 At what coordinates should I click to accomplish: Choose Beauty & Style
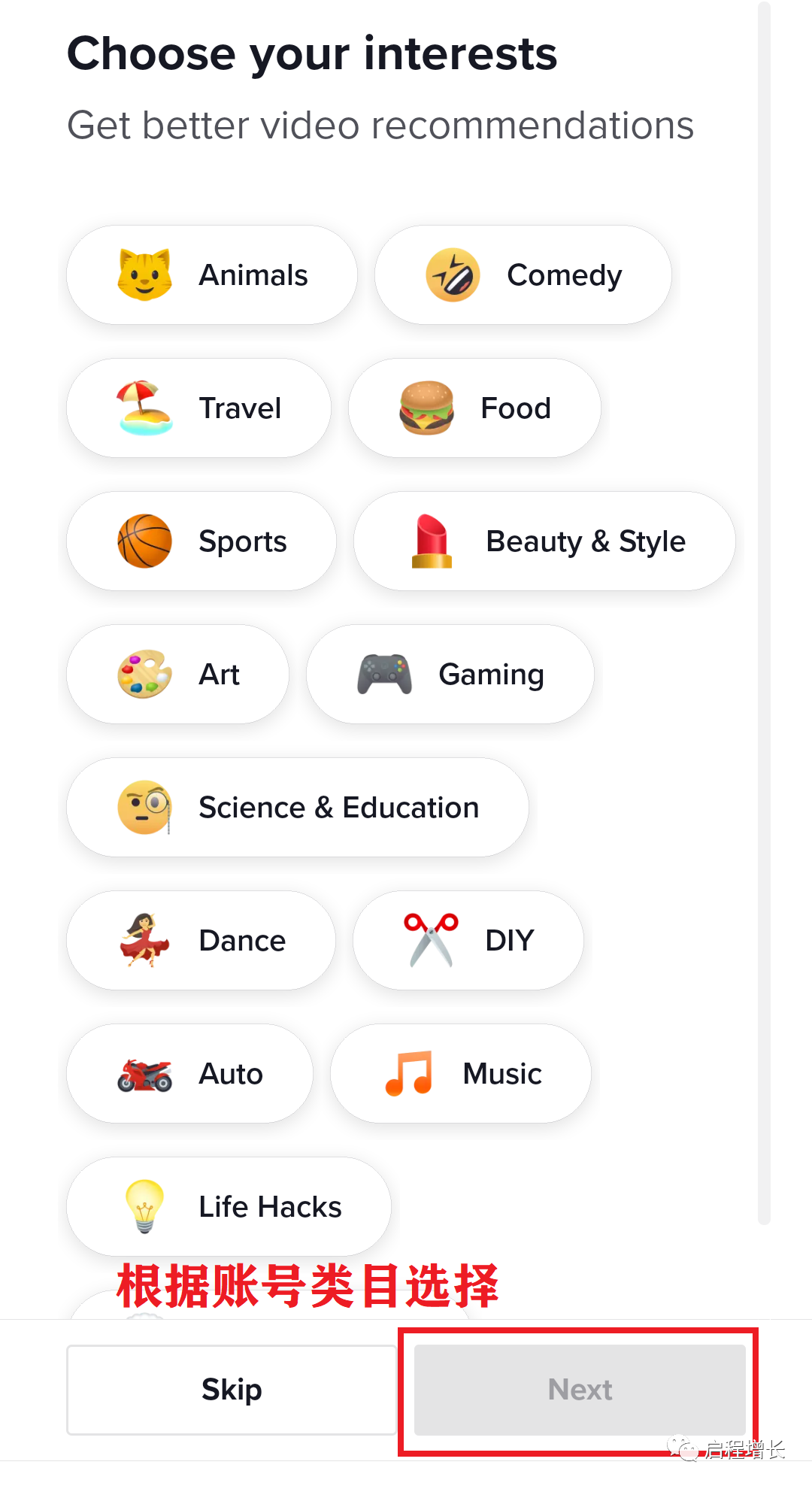544,541
